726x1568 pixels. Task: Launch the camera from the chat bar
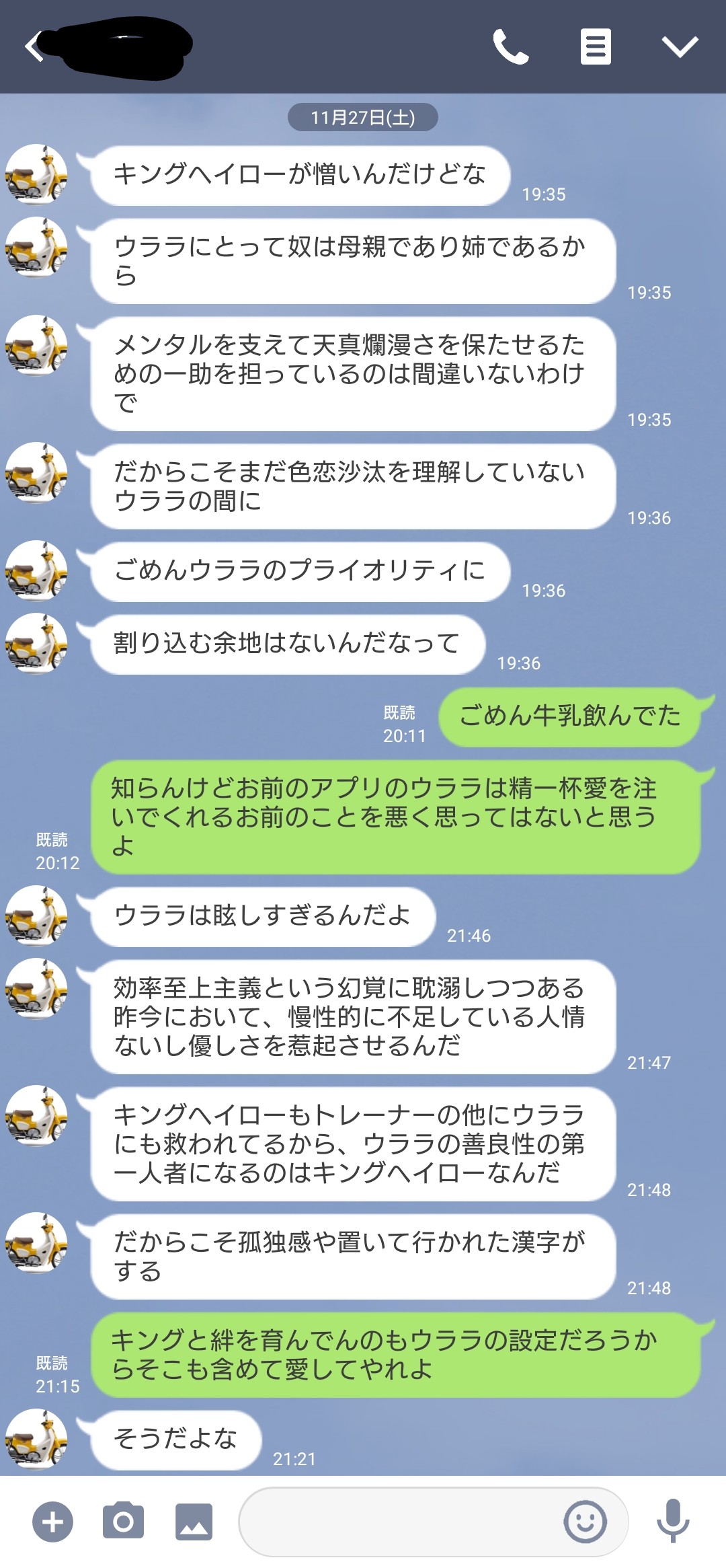(x=123, y=1521)
